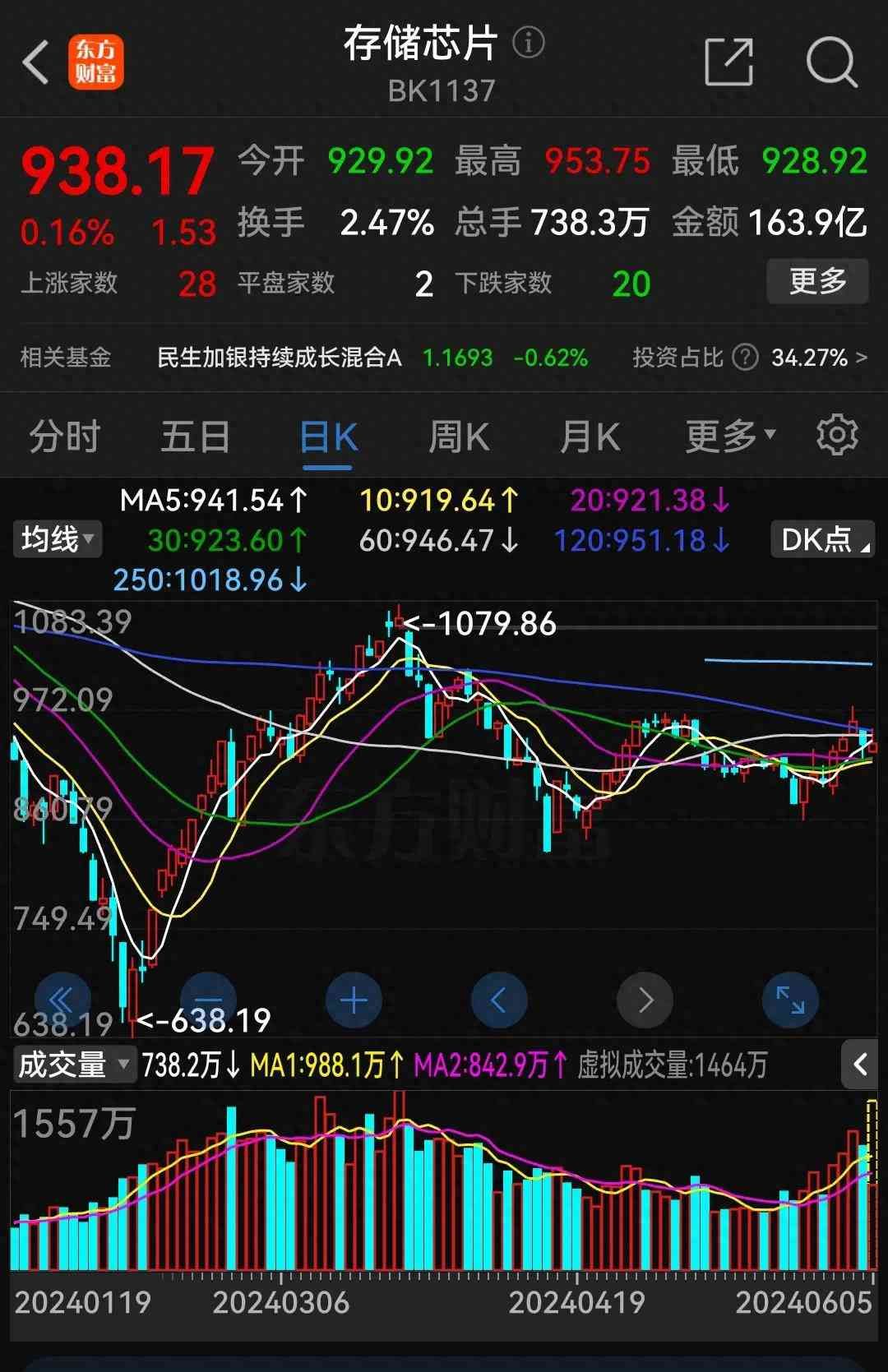Select the 日K chart tab
This screenshot has height=1372, width=888.
(327, 437)
